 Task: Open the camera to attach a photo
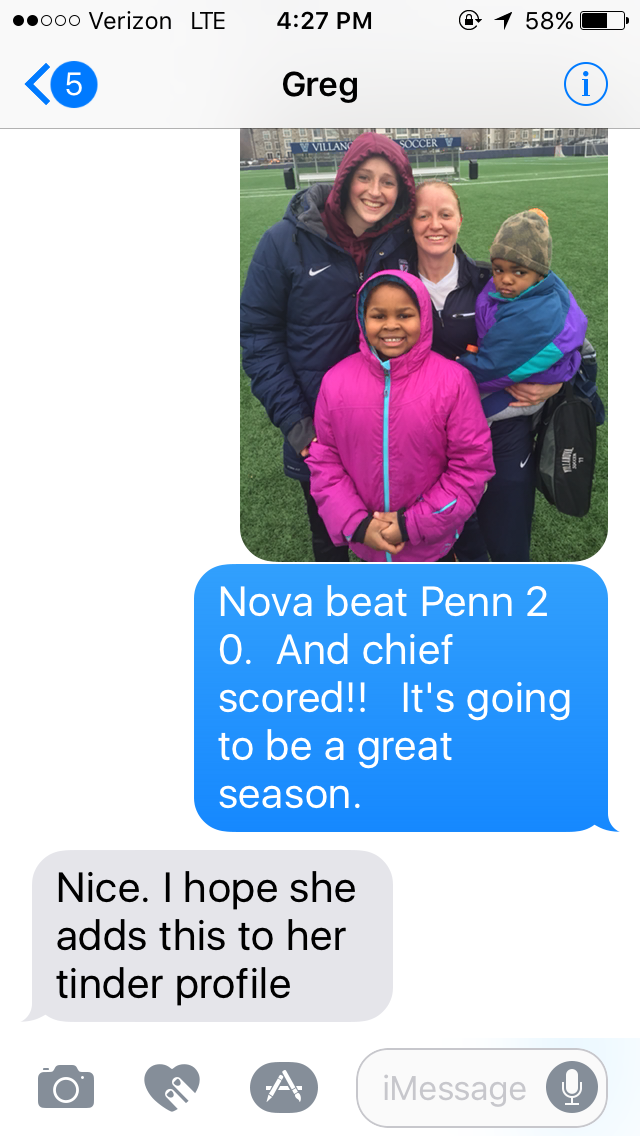click(66, 1087)
